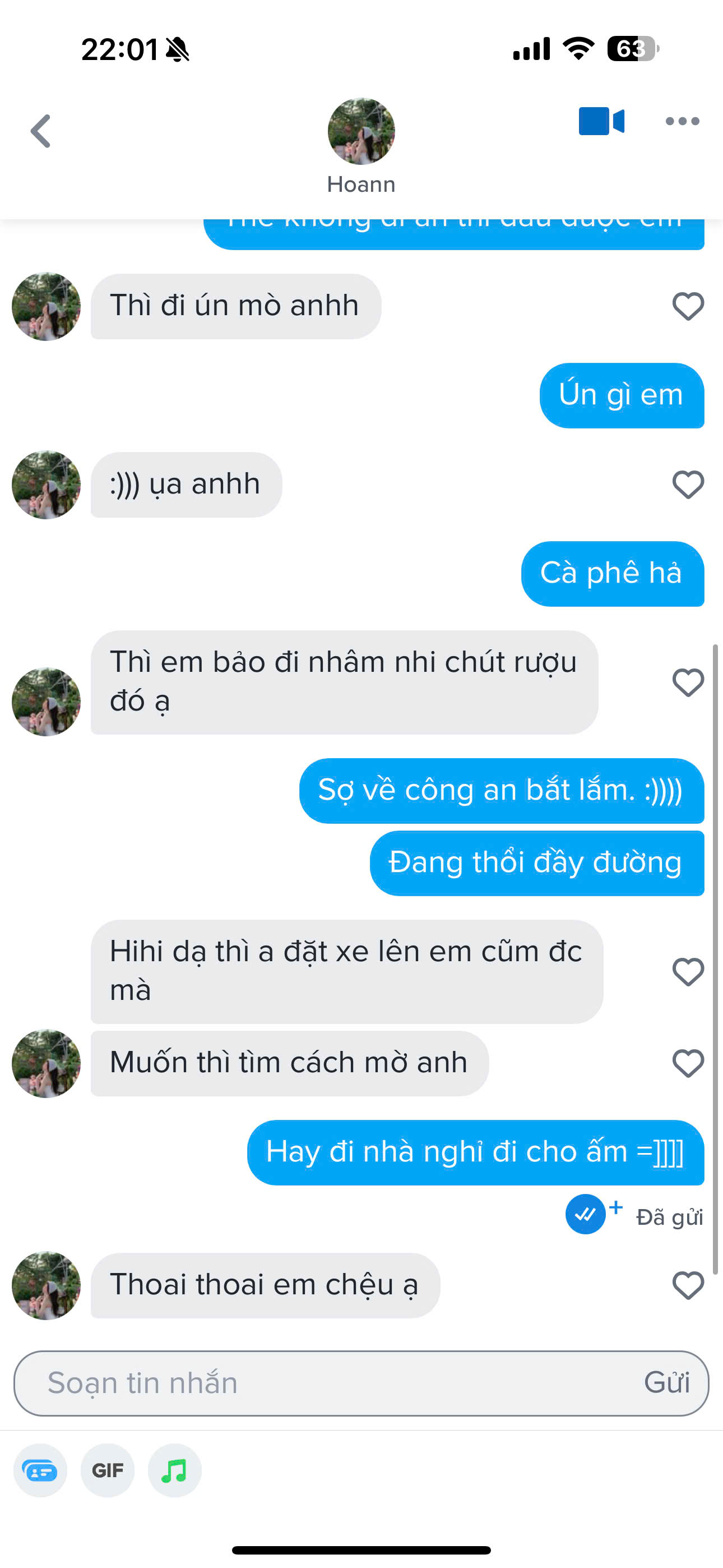
Task: Like the message "Hihi dạ thì a đặt xe"
Action: (688, 971)
